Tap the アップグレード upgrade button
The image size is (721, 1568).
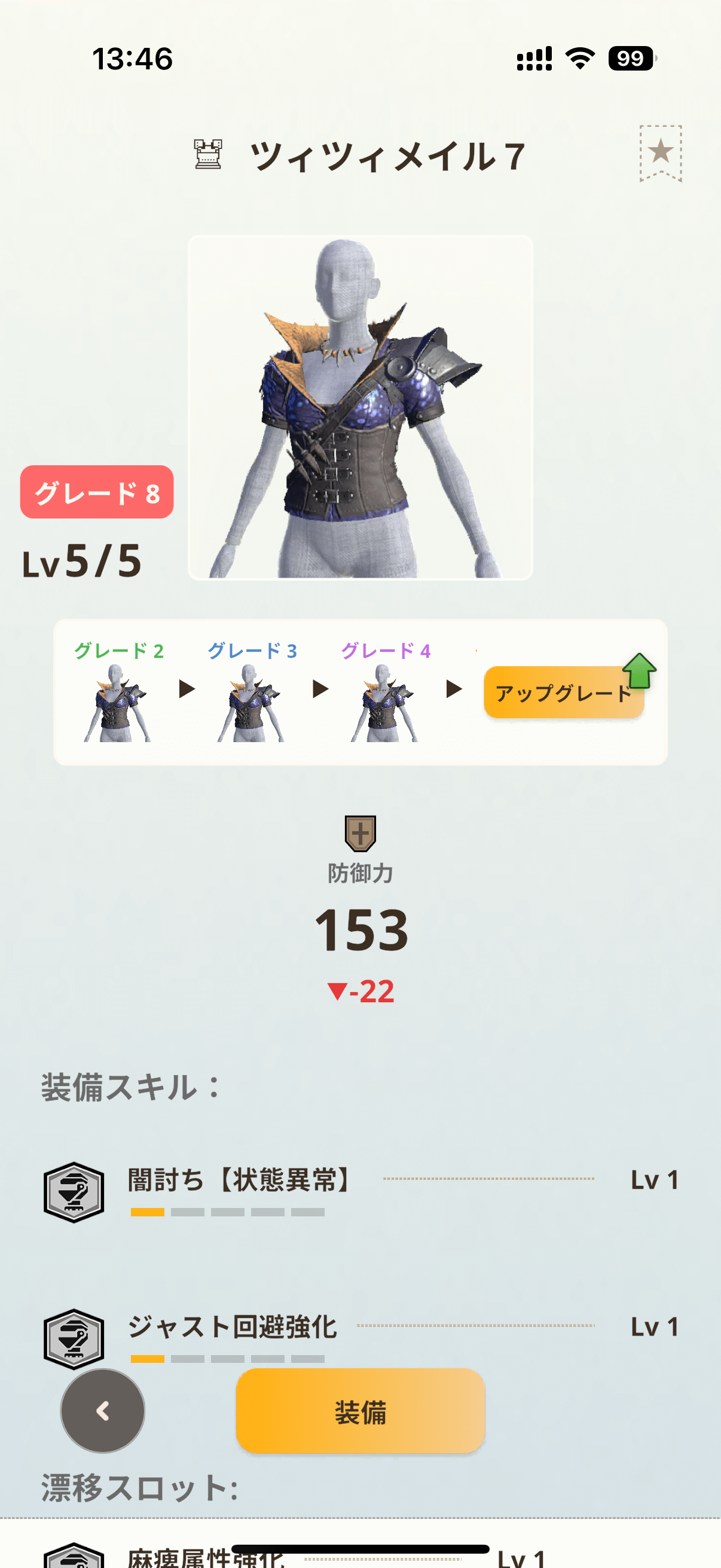[x=564, y=692]
